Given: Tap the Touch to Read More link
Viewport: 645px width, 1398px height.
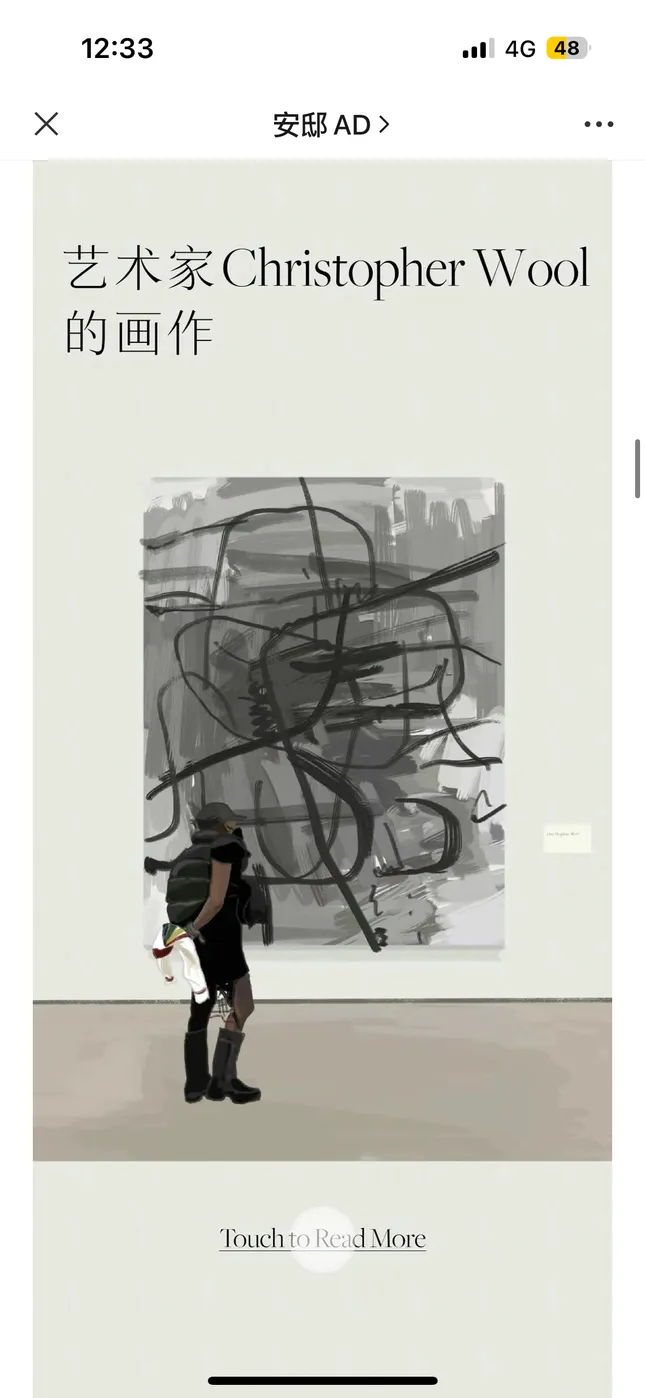Looking at the screenshot, I should (x=322, y=1239).
